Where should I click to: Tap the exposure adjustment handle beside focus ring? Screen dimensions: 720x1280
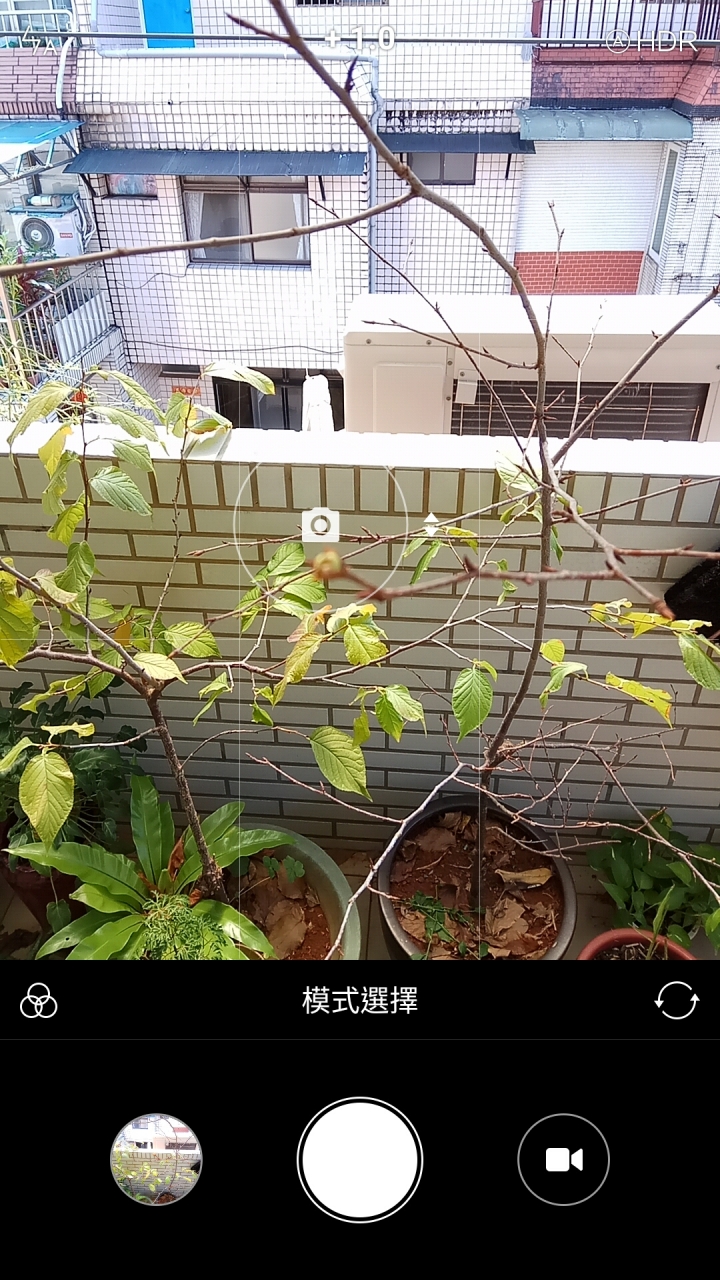pyautogui.click(x=431, y=525)
